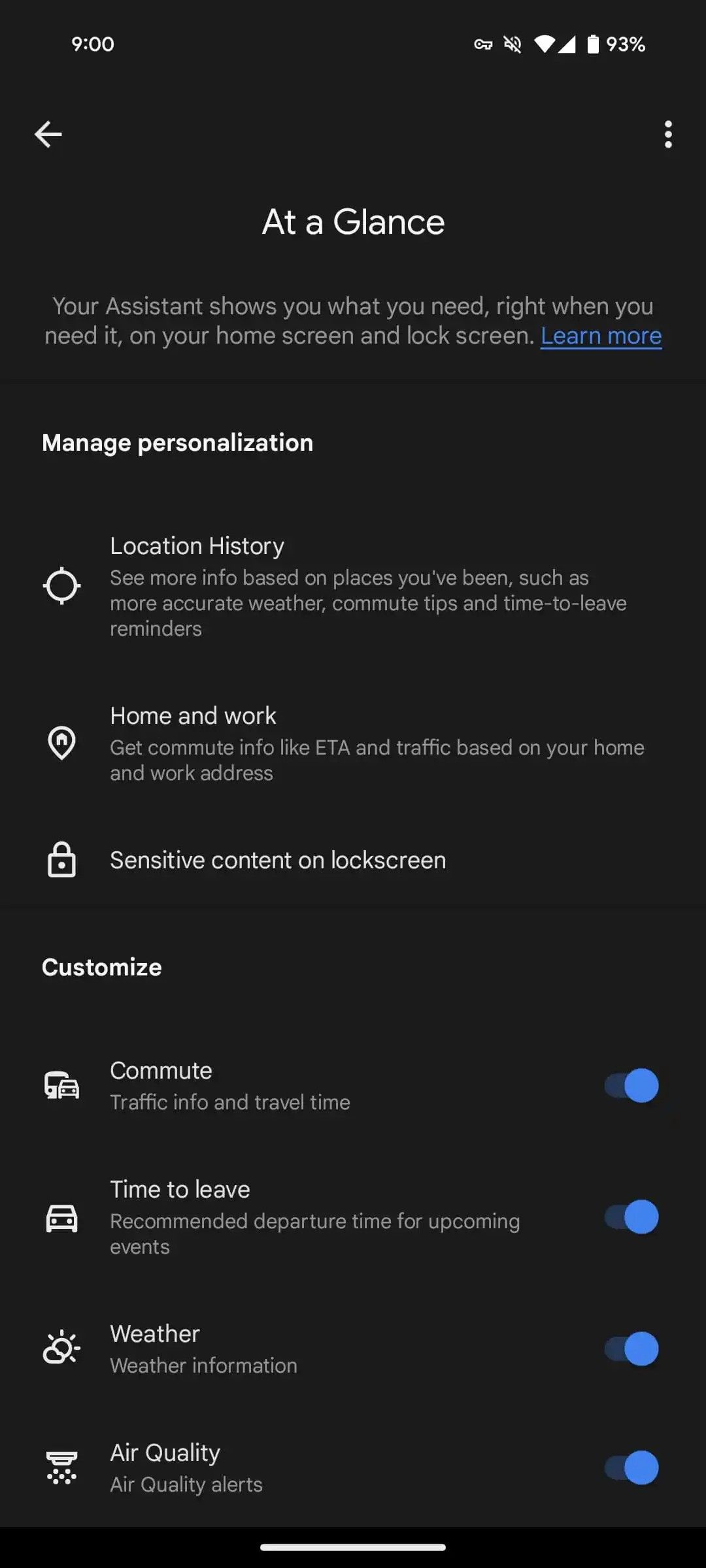This screenshot has width=706, height=1568.
Task: Tap the back arrow at top left
Action: pyautogui.click(x=49, y=135)
